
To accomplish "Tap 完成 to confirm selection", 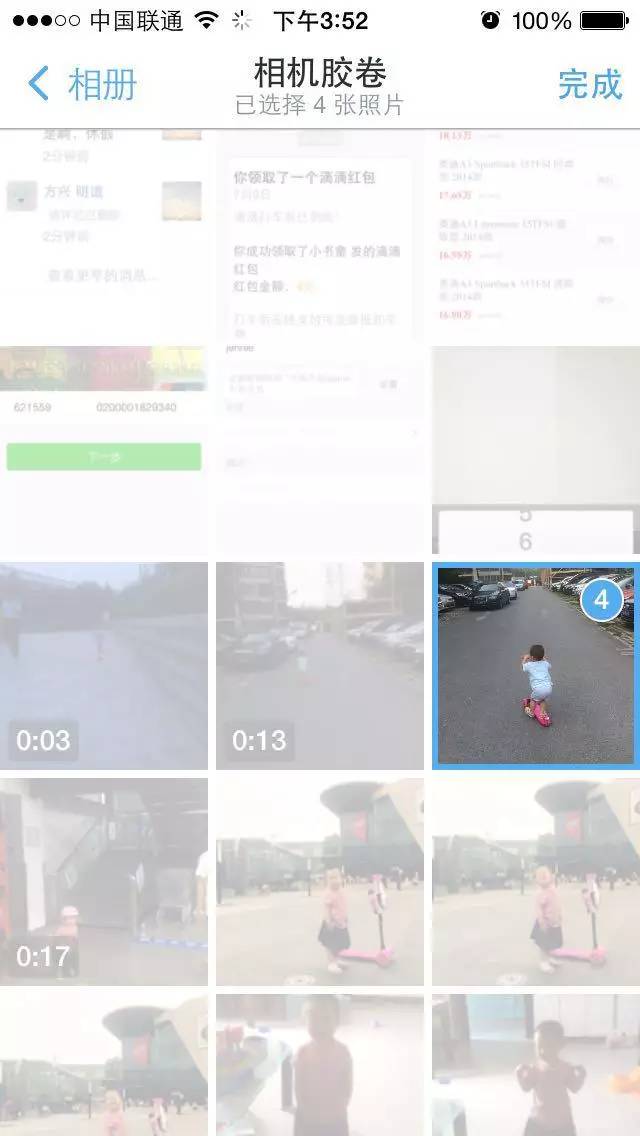I will [x=589, y=85].
